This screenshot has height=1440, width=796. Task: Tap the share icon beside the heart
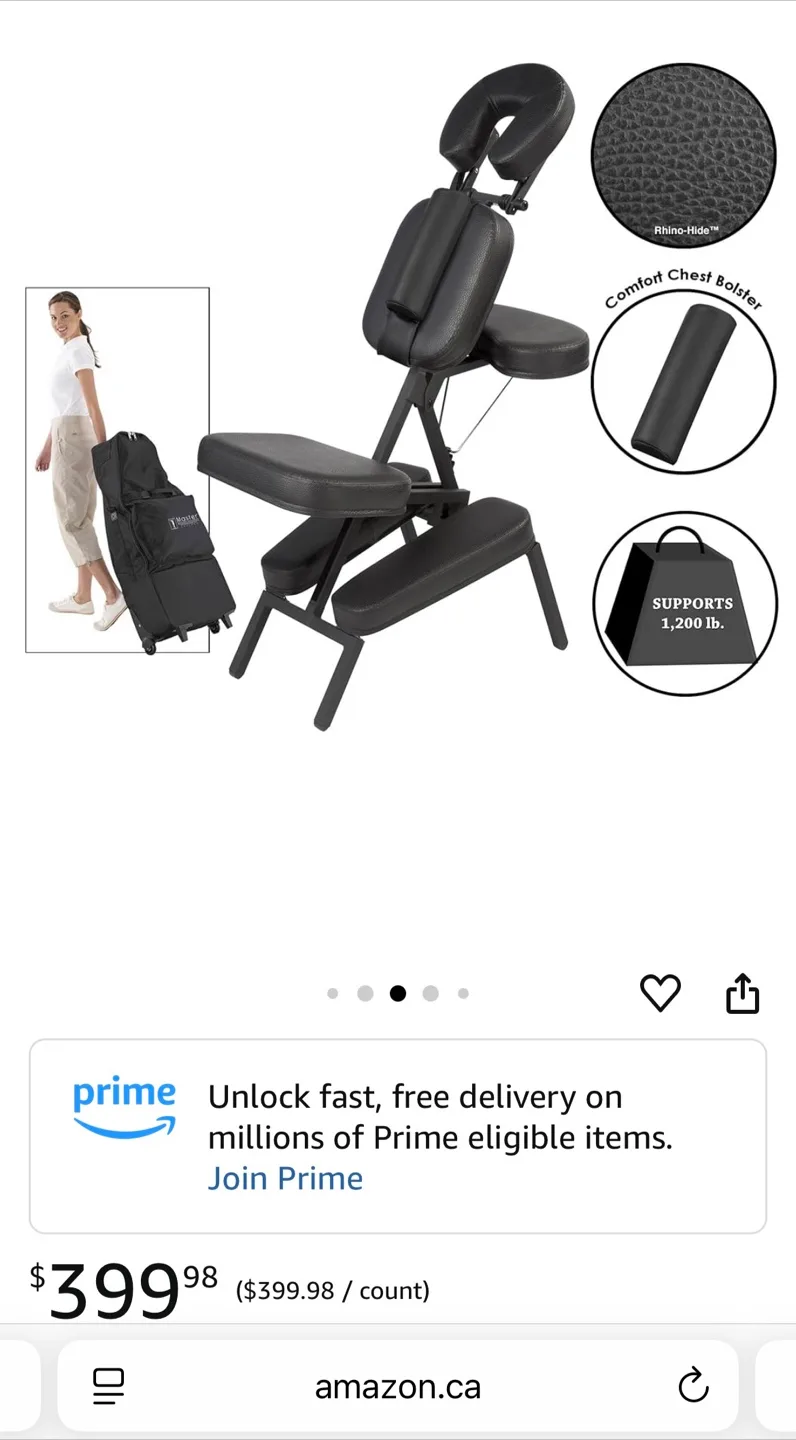click(742, 993)
